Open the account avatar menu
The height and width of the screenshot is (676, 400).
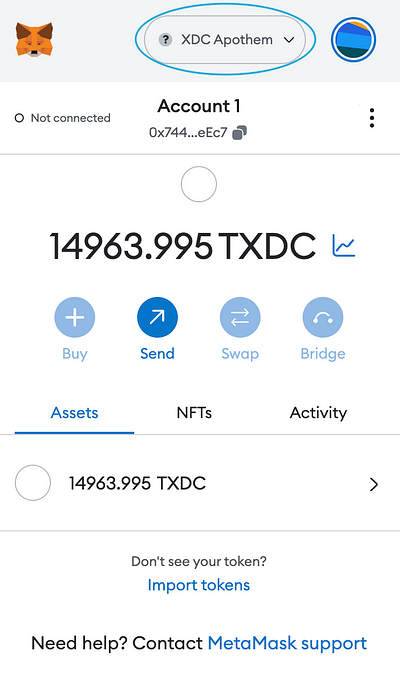[x=353, y=40]
